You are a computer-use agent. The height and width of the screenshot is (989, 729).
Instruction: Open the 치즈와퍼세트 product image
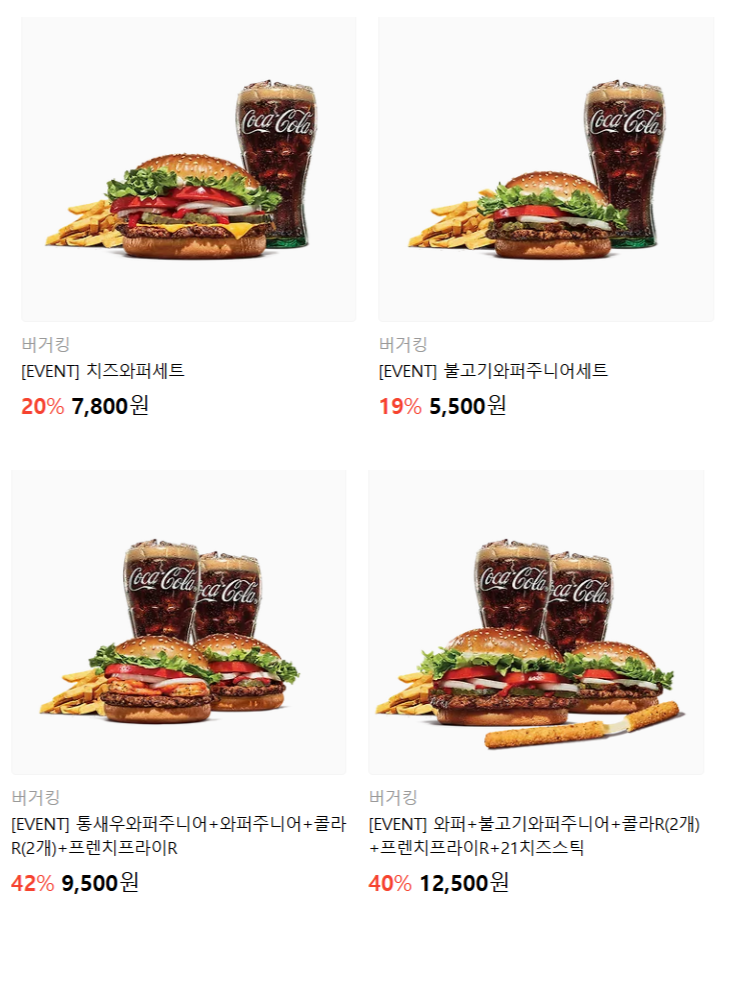(x=186, y=170)
